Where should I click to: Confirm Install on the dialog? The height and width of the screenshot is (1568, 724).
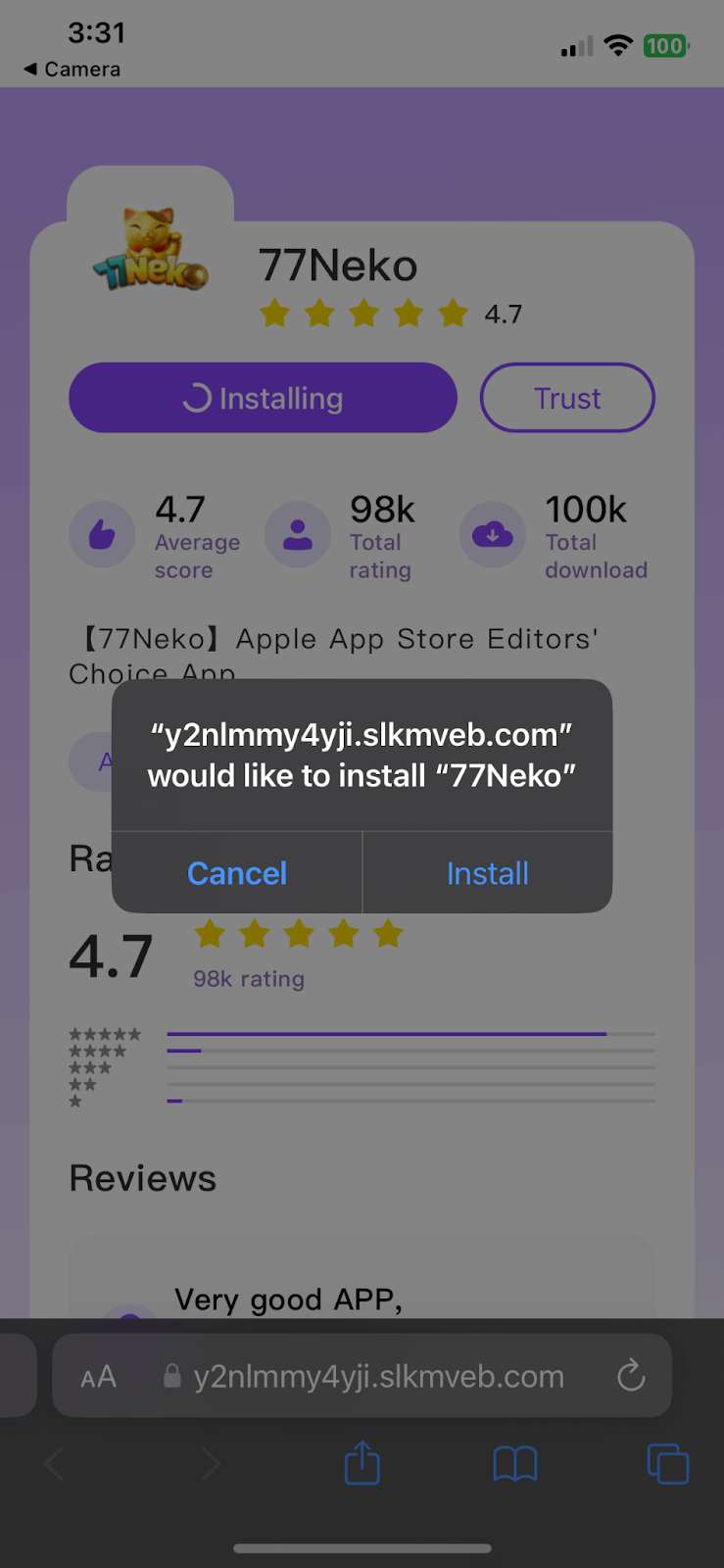coord(487,872)
